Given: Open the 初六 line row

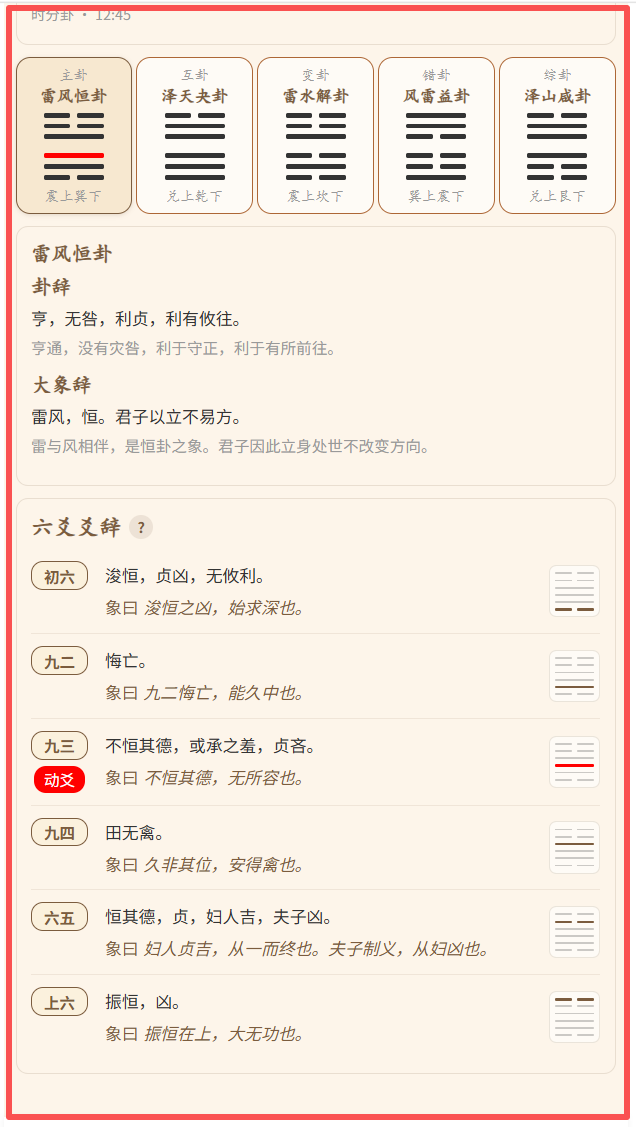Looking at the screenshot, I should 315,592.
